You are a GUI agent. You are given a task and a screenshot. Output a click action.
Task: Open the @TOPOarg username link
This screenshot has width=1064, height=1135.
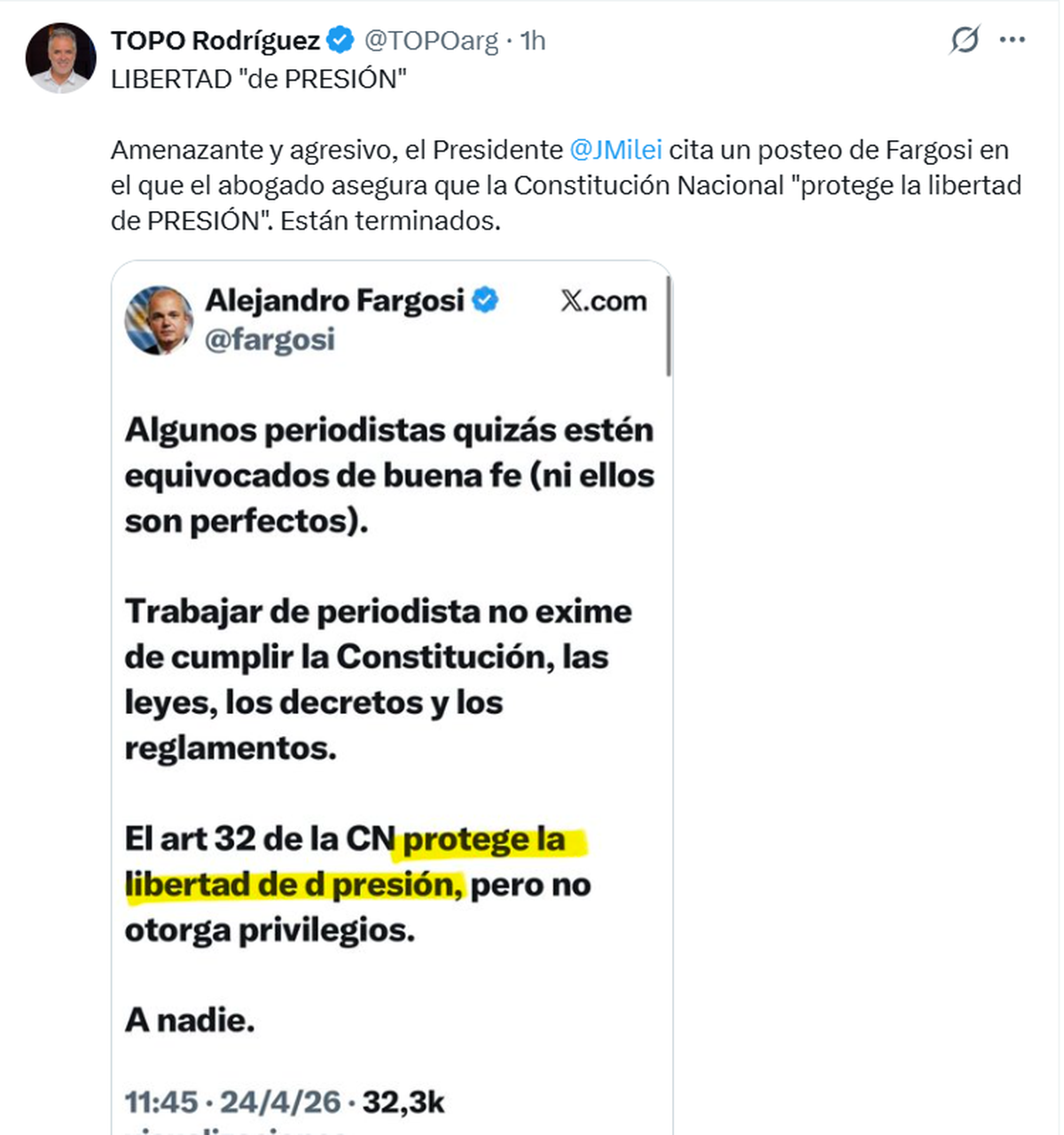pos(431,41)
